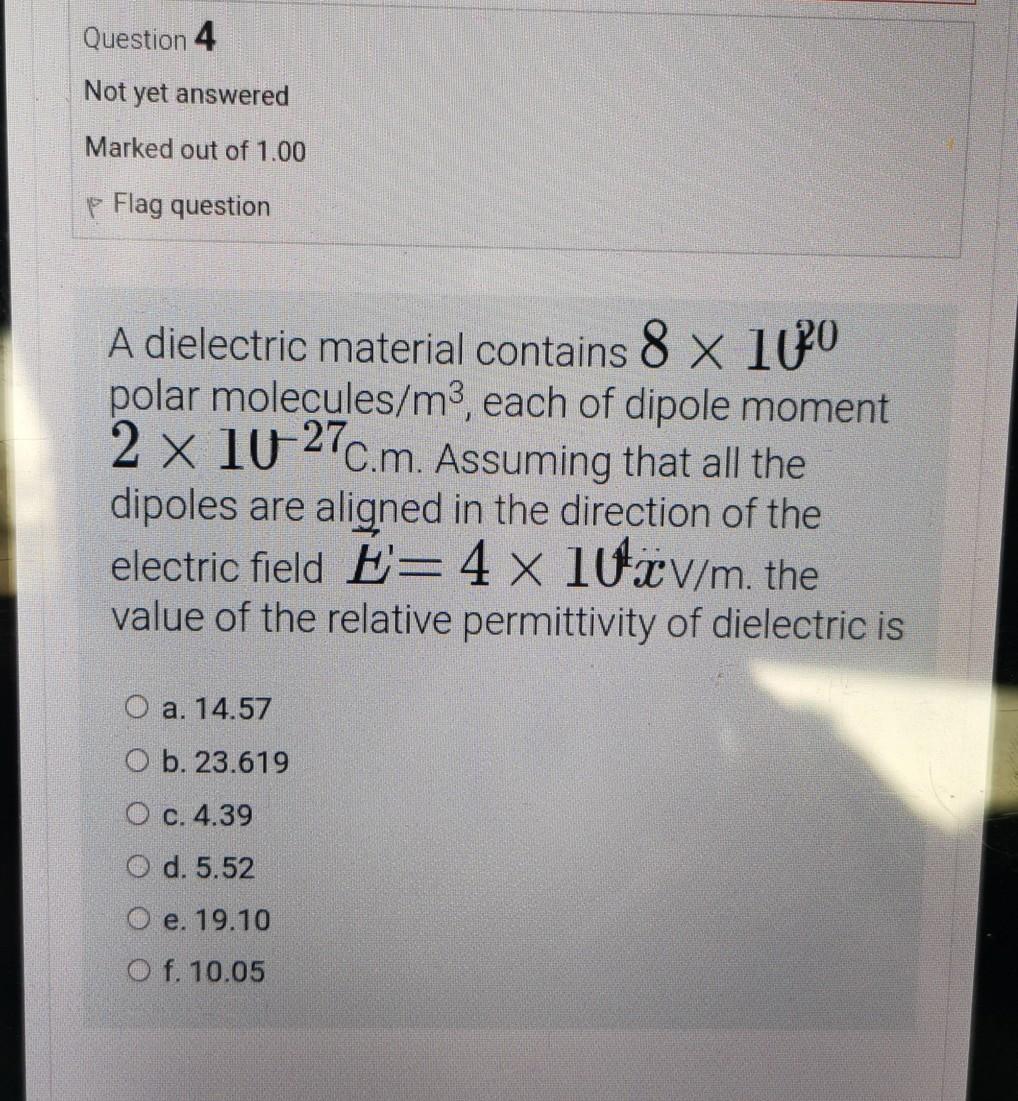Pick answer c. 4.39
The width and height of the screenshot is (1018, 1101).
click(139, 815)
